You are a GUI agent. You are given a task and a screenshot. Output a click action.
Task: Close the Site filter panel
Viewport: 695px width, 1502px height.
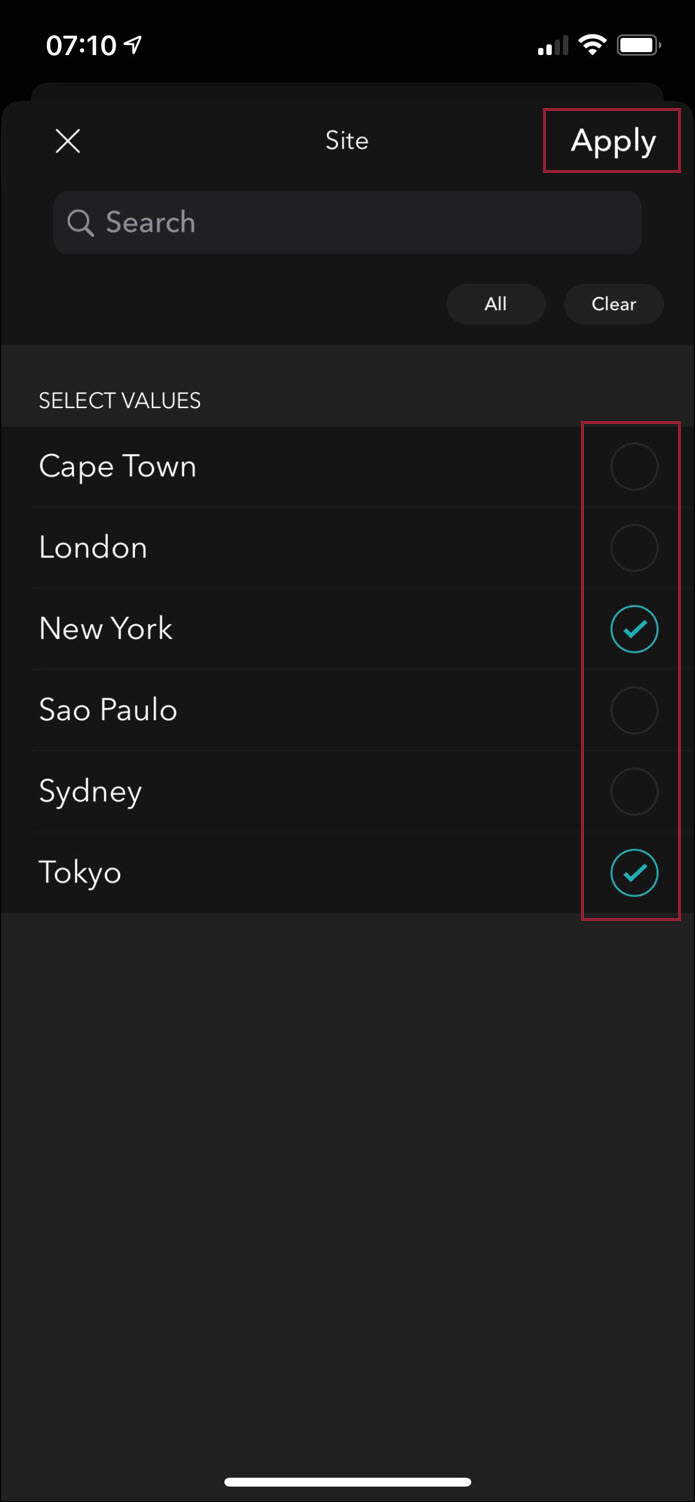pyautogui.click(x=67, y=141)
